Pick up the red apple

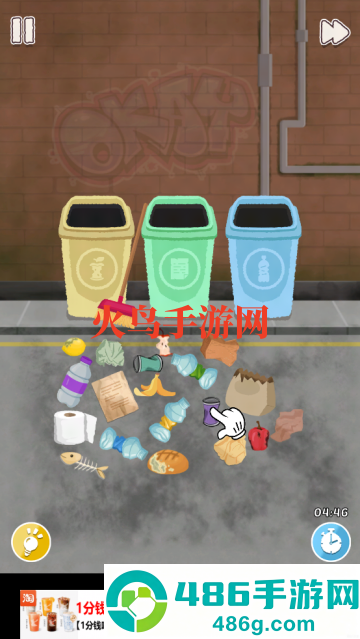[x=258, y=436]
